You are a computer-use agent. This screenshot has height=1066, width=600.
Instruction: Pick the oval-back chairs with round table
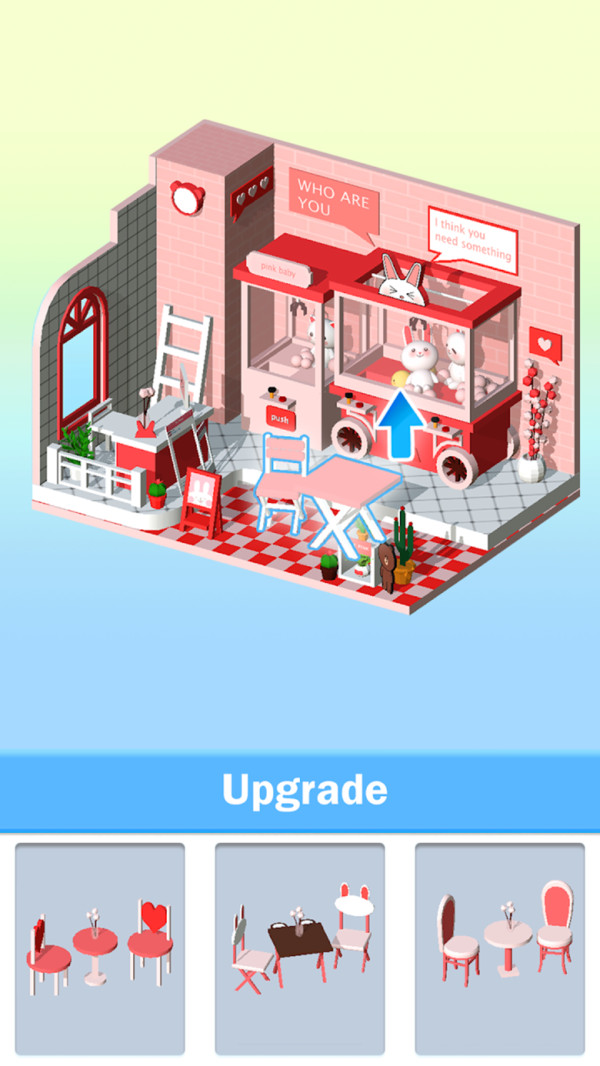pyautogui.click(x=500, y=948)
